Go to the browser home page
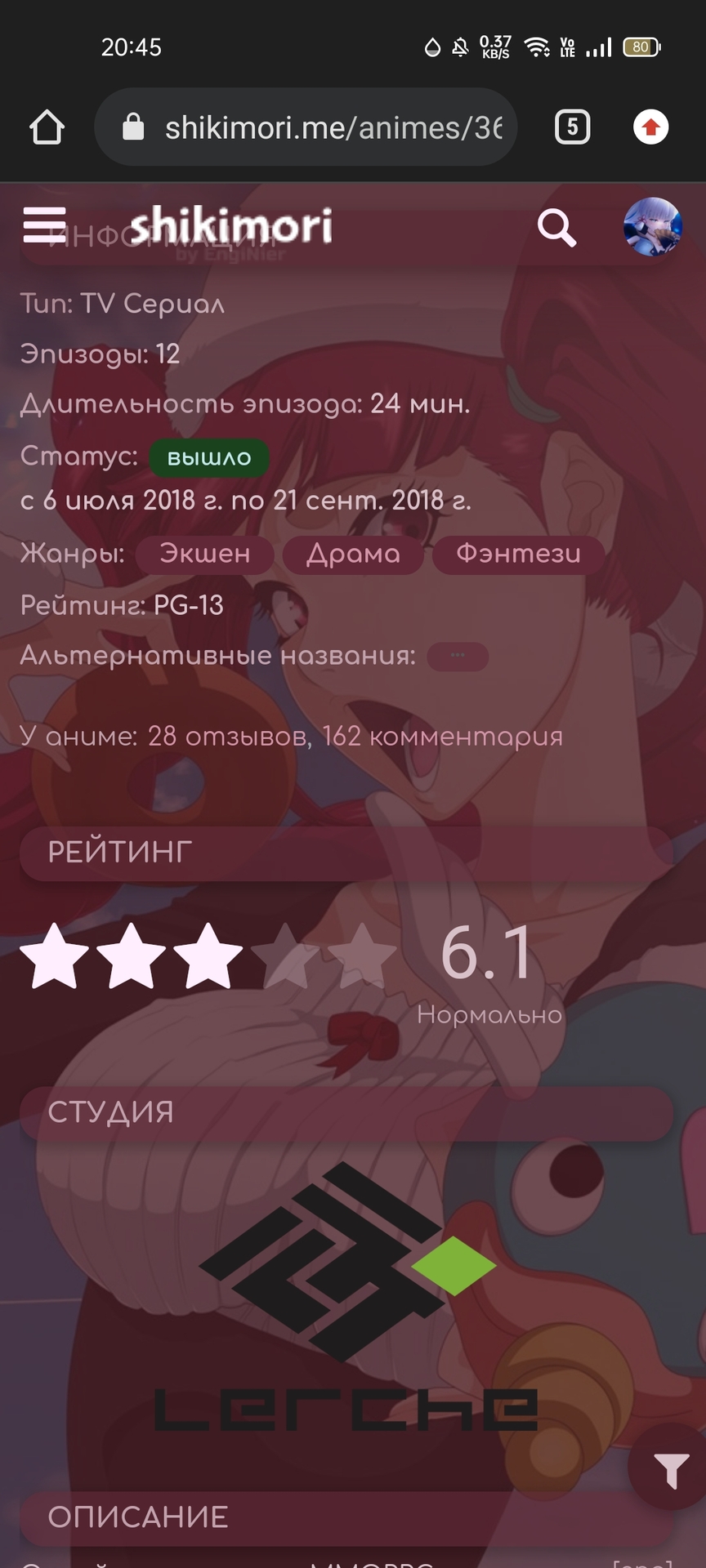 (47, 127)
